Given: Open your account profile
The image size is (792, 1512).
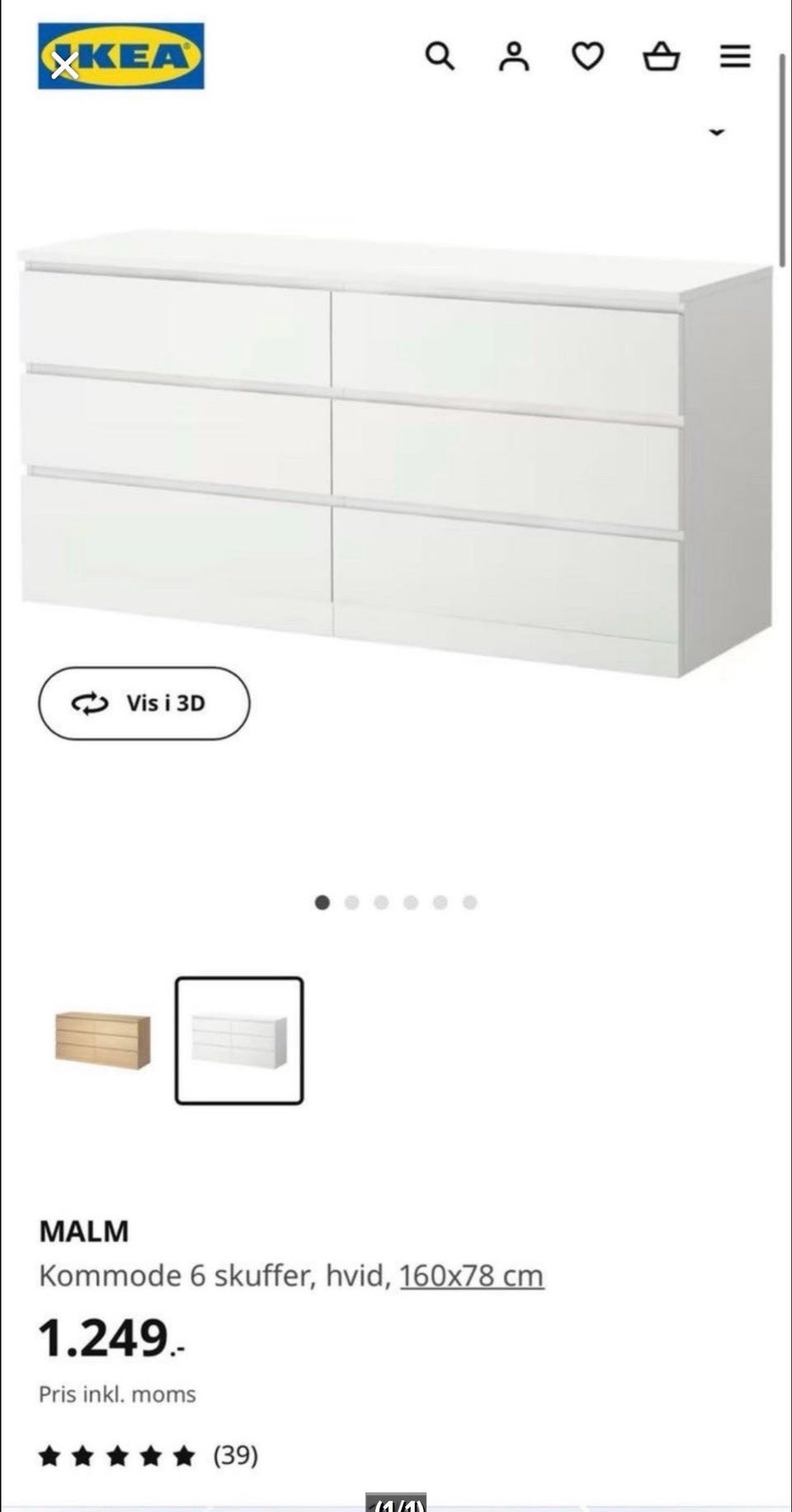Looking at the screenshot, I should 516,57.
